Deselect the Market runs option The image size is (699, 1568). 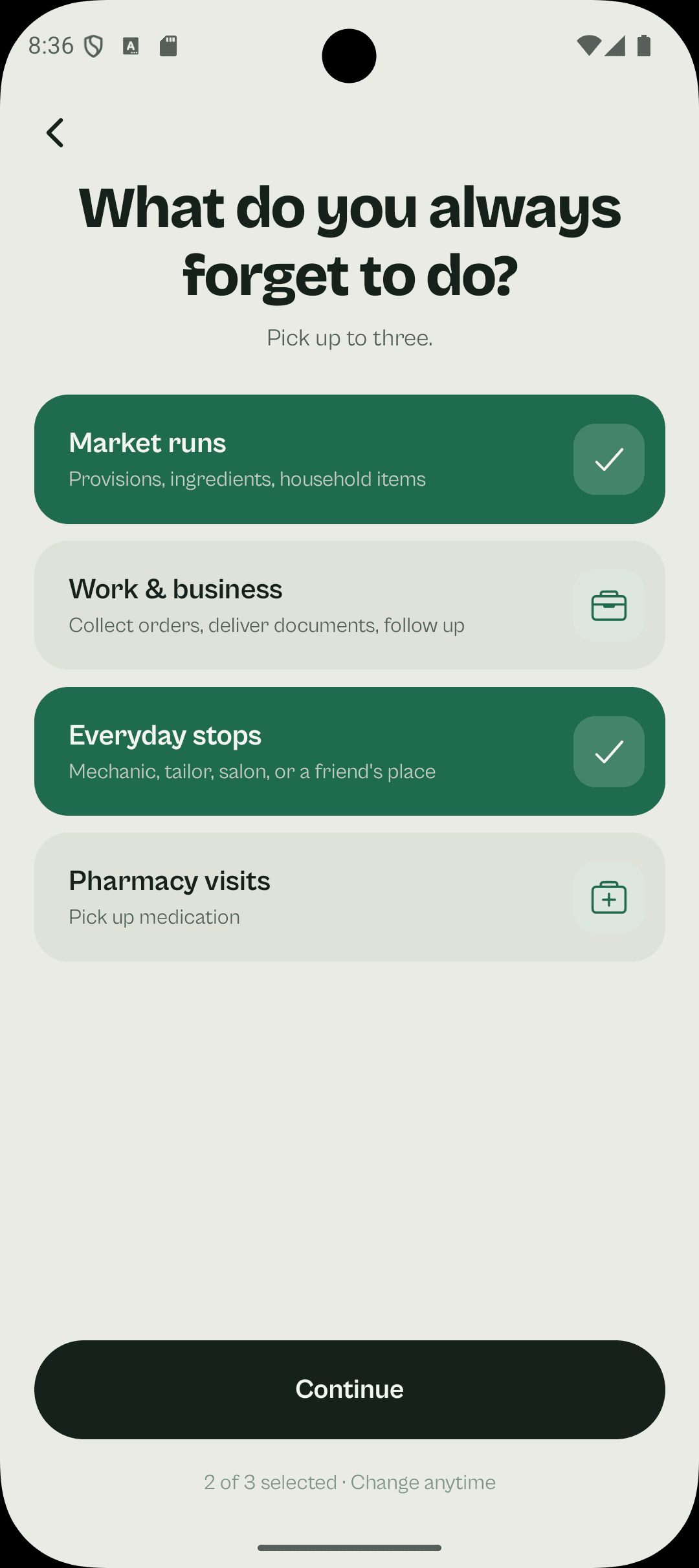349,459
